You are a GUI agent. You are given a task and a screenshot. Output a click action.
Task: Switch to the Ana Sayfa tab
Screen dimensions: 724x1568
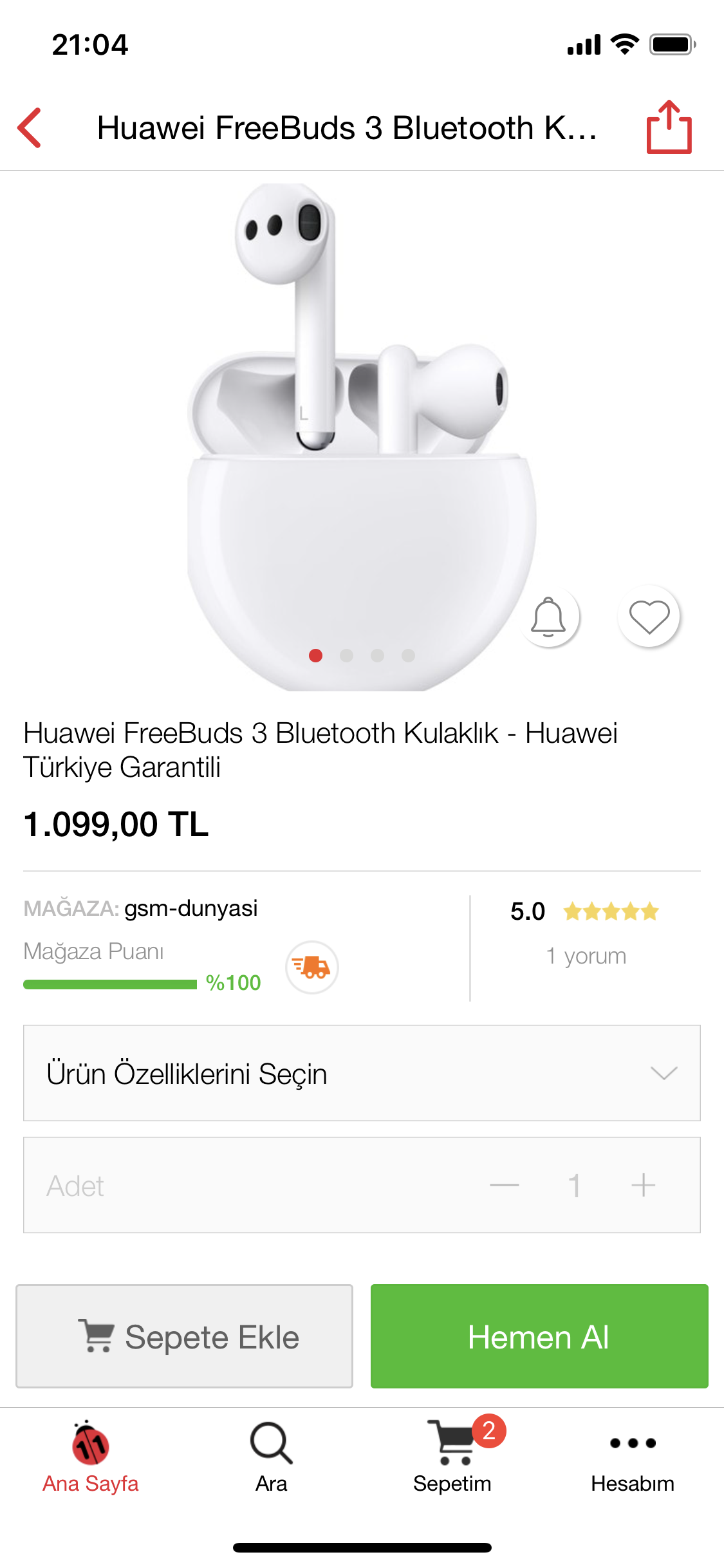pos(91,1457)
